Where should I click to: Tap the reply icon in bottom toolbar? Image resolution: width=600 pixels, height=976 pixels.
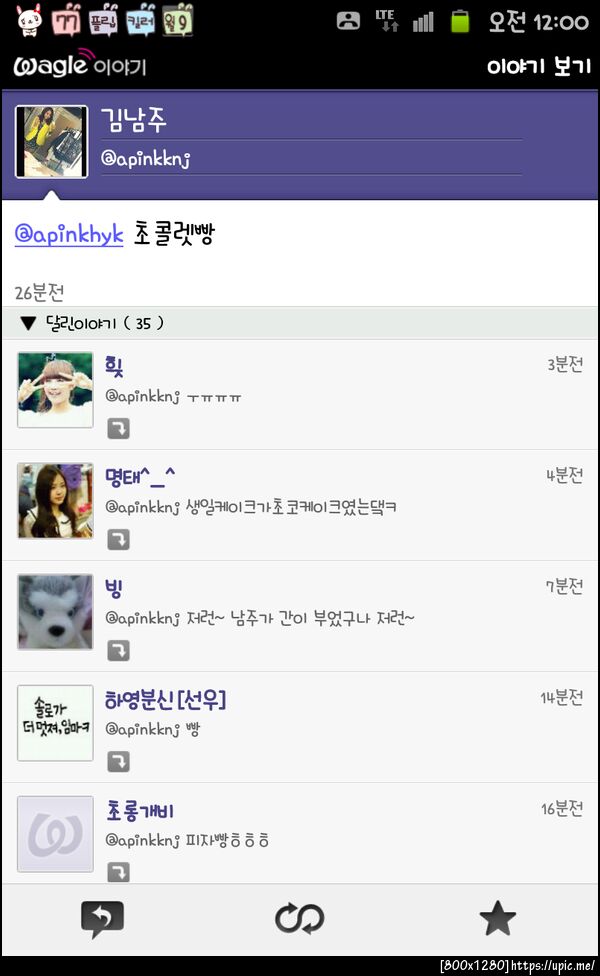click(x=101, y=918)
